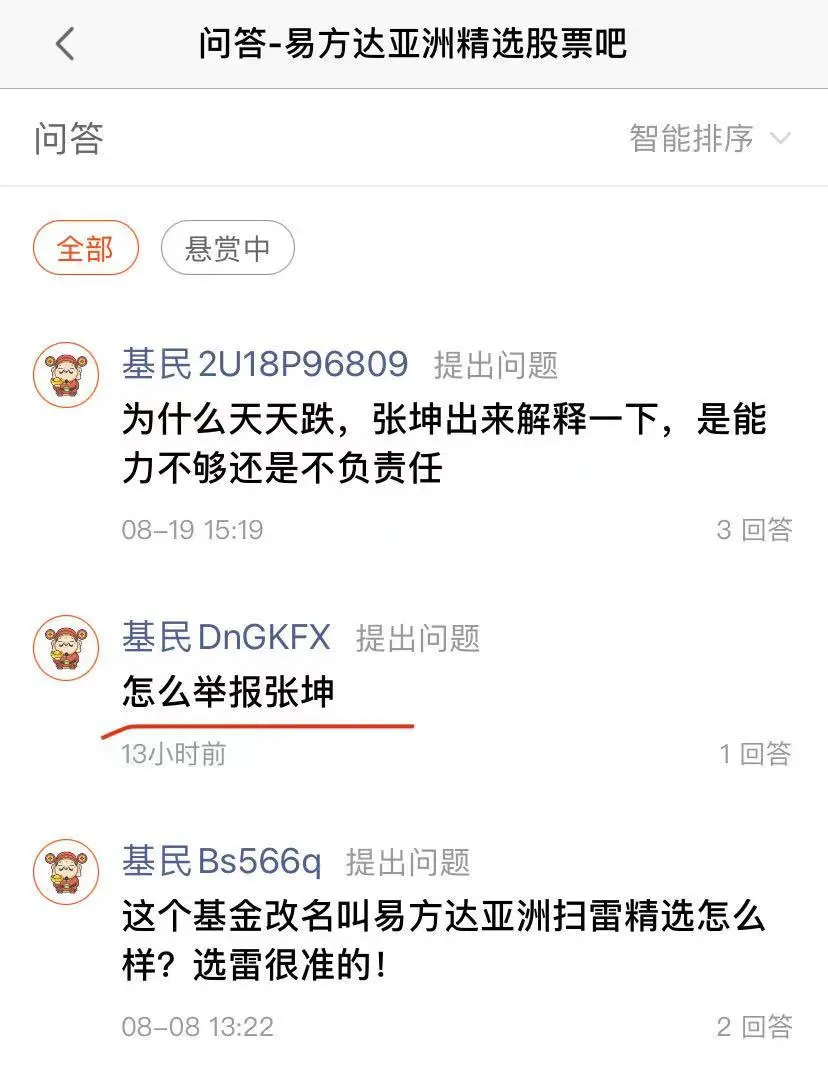Image resolution: width=828 pixels, height=1079 pixels.
Task: Open the 3 回答 replies count
Action: pyautogui.click(x=754, y=529)
